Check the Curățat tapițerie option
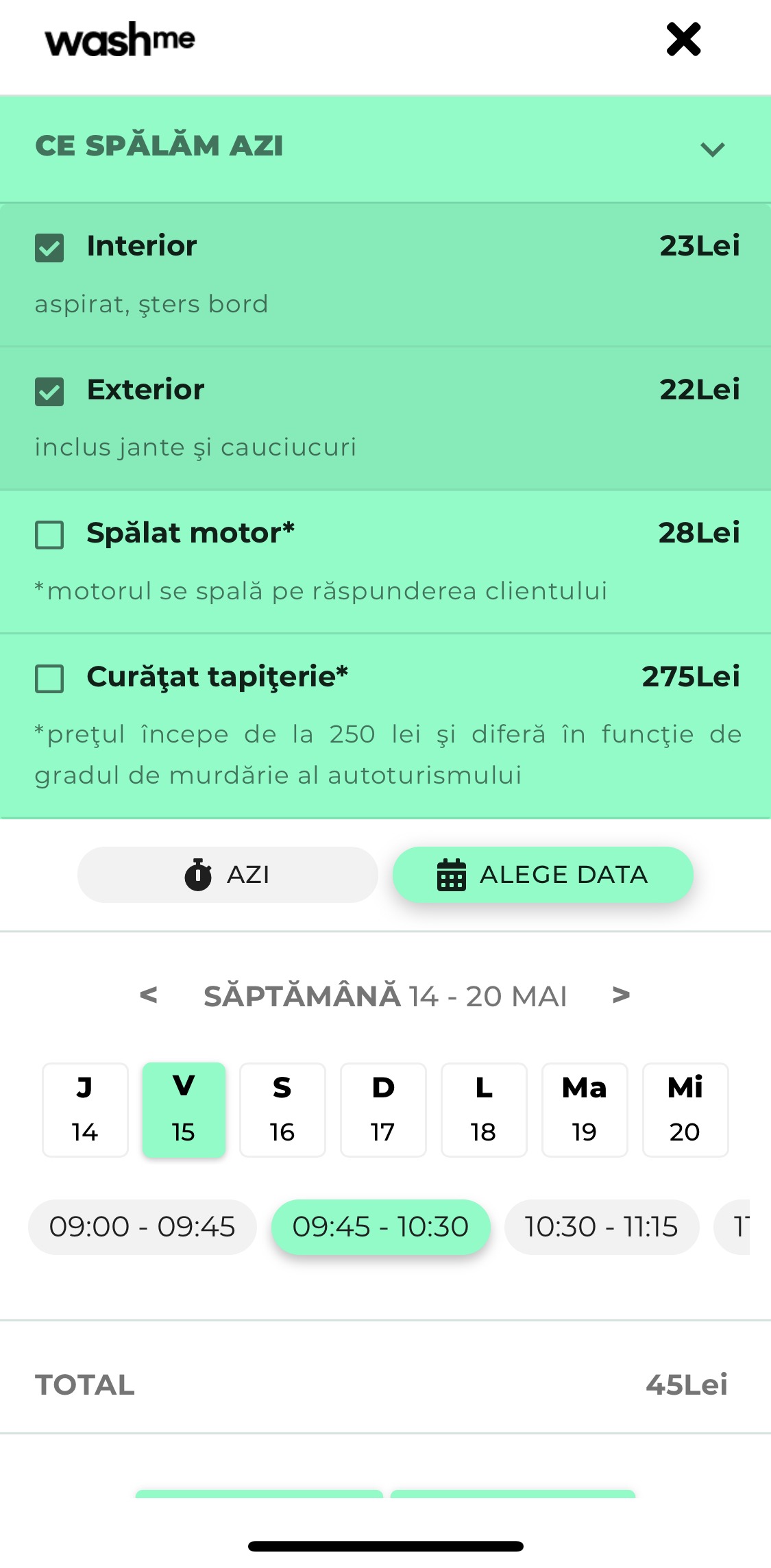The width and height of the screenshot is (771, 1568). (x=49, y=679)
